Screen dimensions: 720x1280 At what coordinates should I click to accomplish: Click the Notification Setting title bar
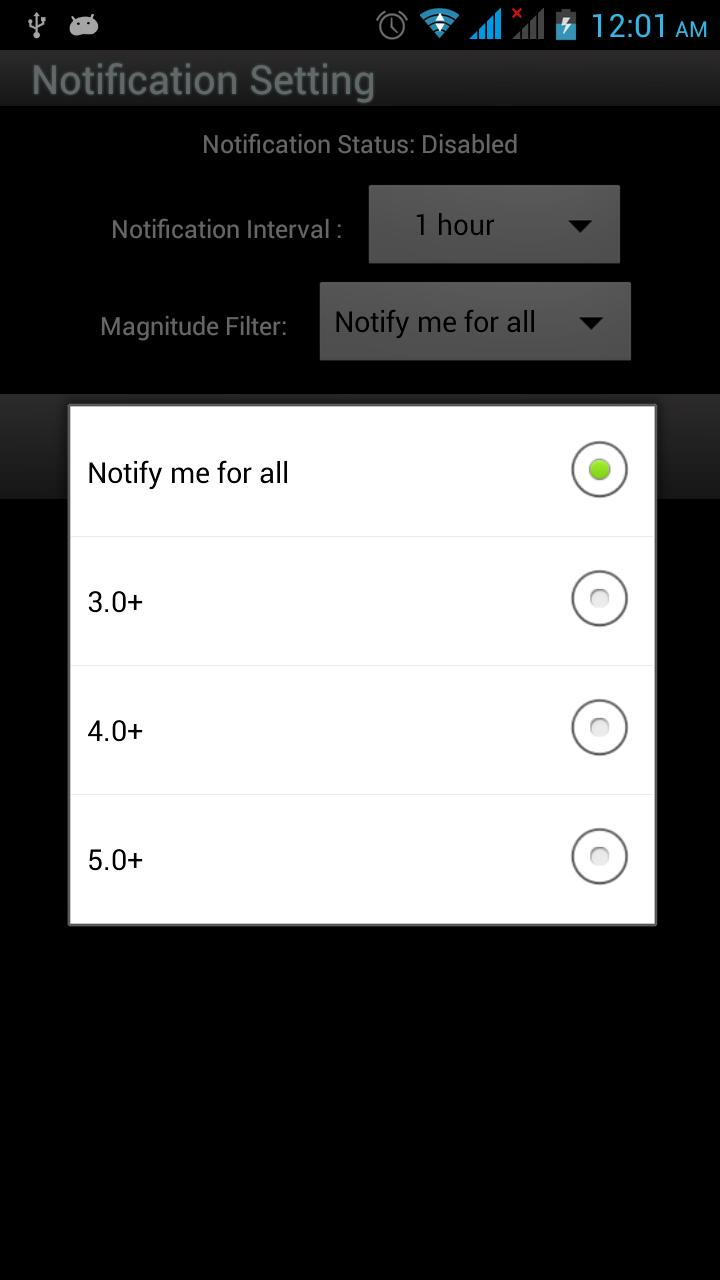(x=204, y=79)
